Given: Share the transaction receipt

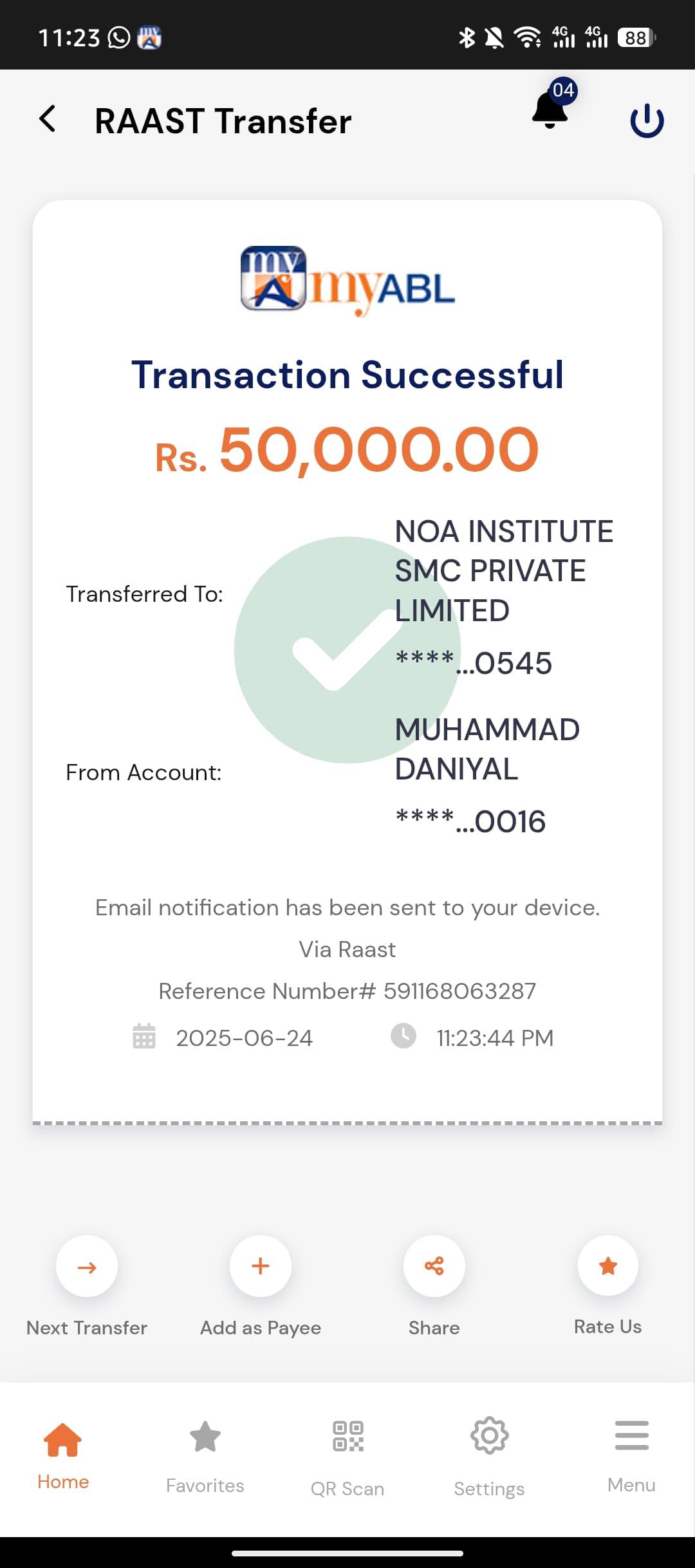Looking at the screenshot, I should click(434, 1266).
